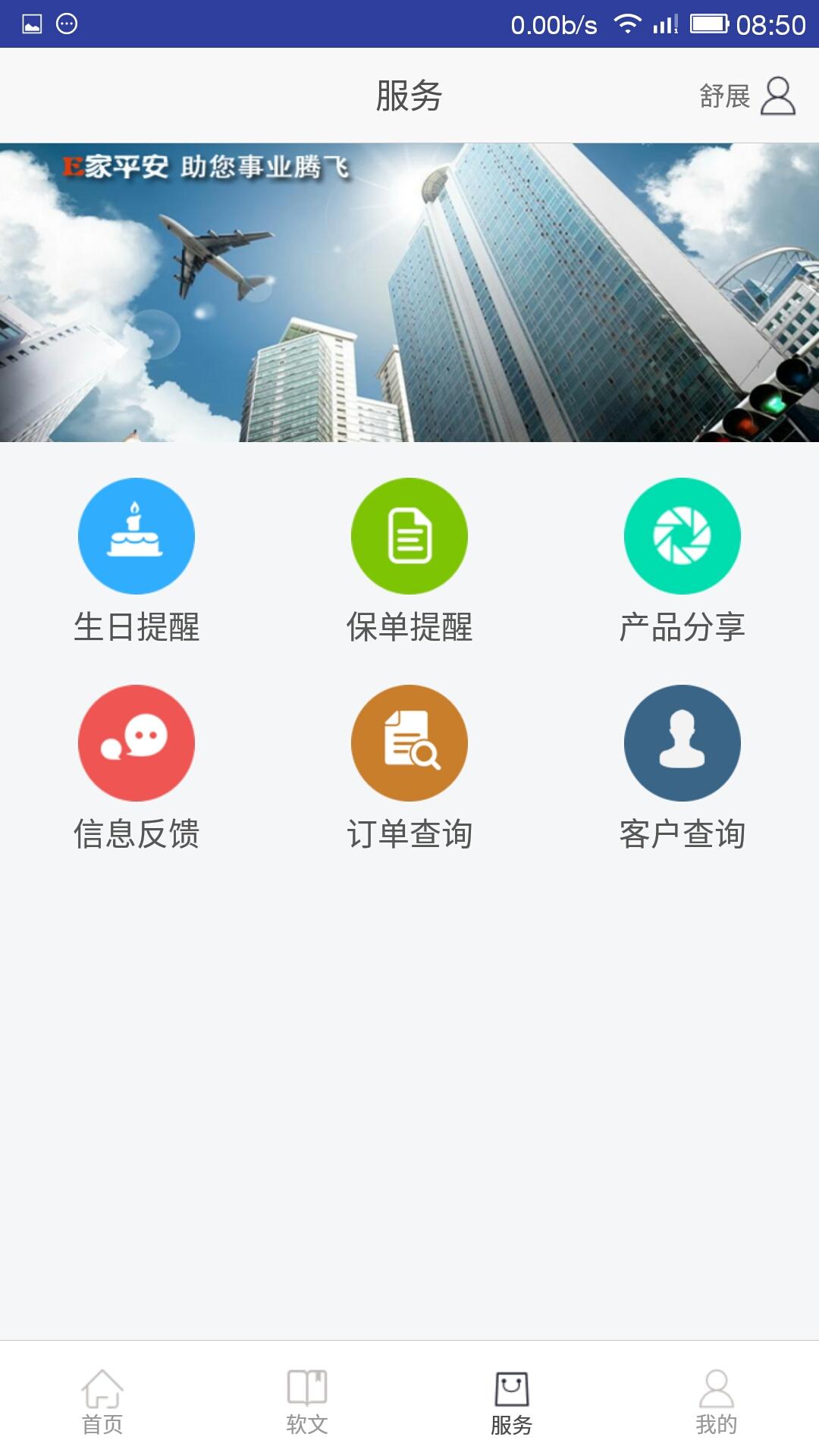
Task: Open 产品分享 product sharing icon
Action: (x=682, y=535)
